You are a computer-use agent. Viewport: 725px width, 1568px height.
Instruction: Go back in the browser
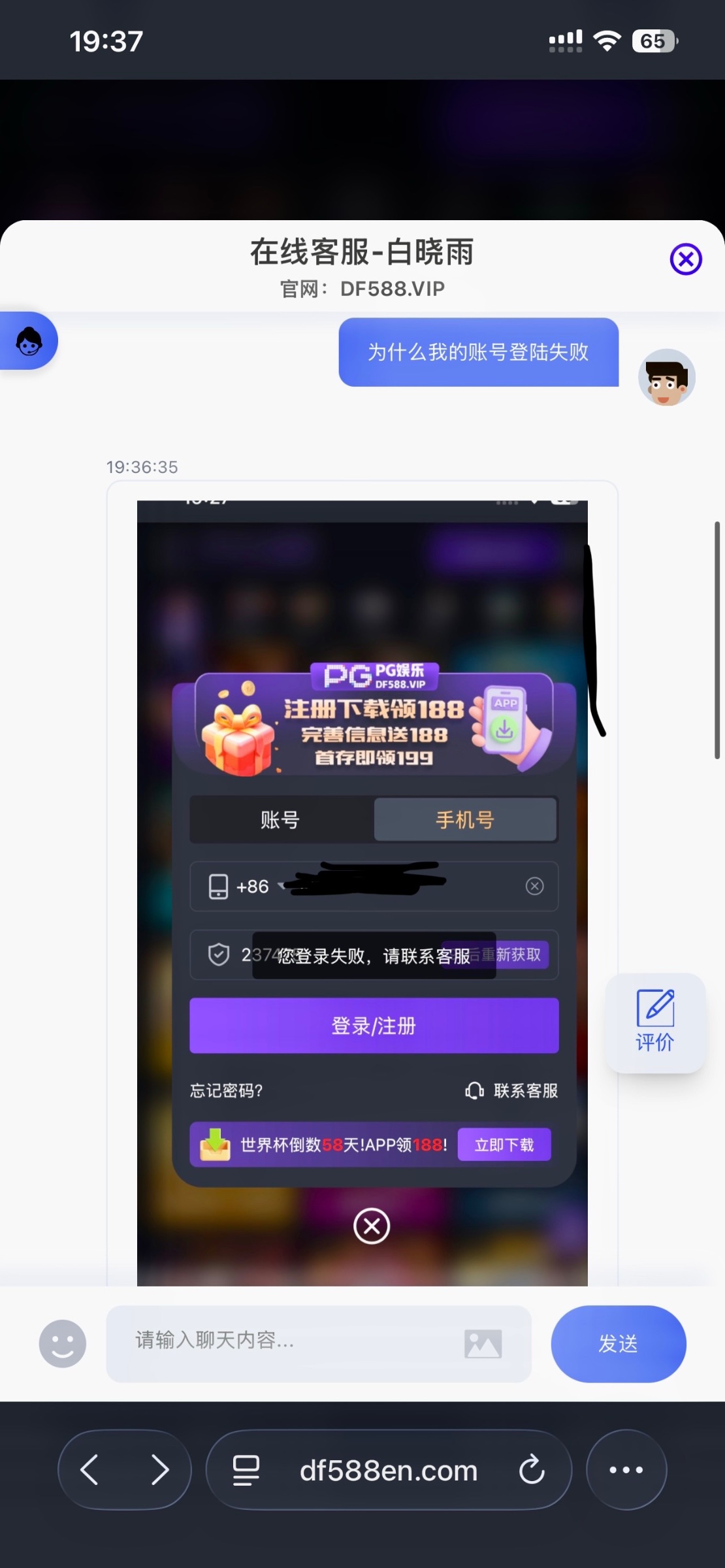[90, 1470]
